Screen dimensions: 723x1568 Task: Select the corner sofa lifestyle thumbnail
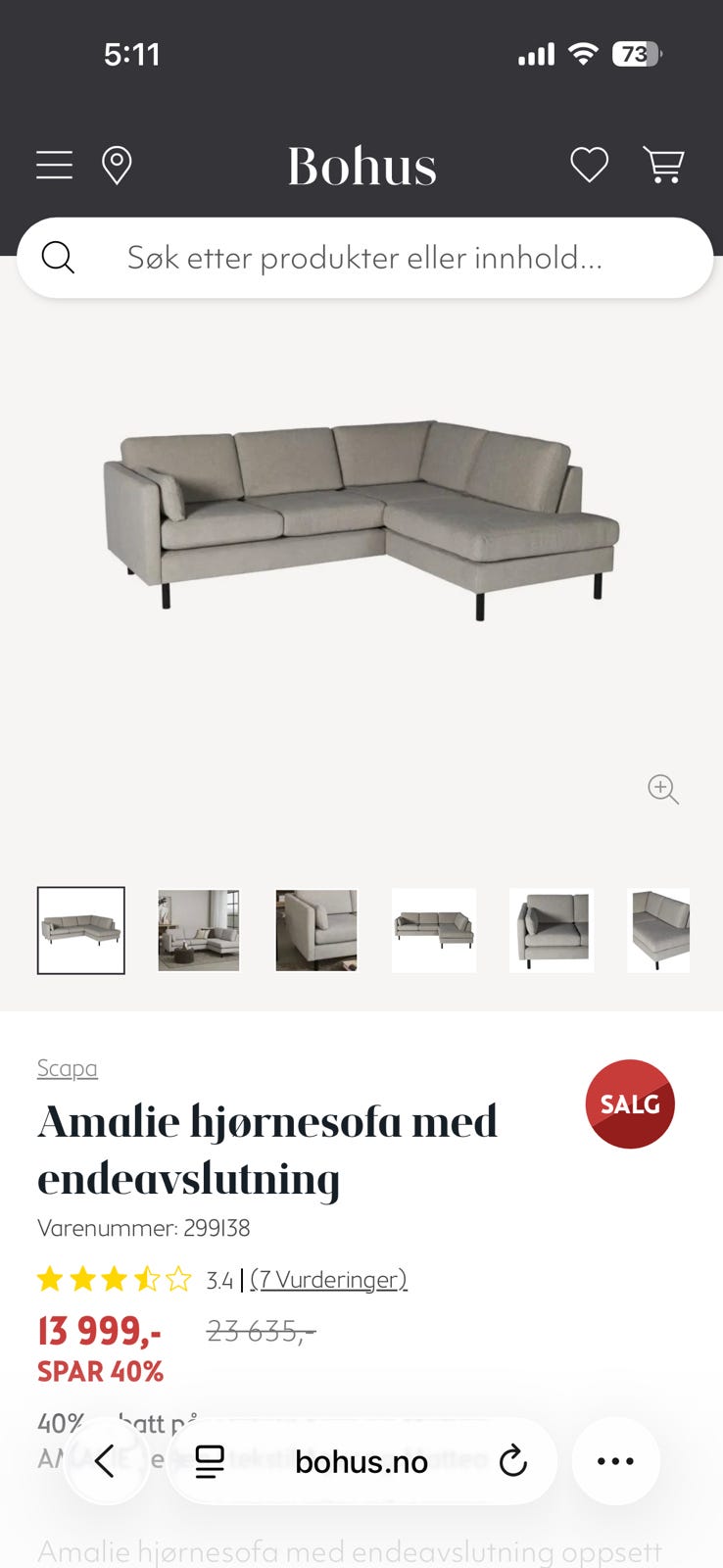click(x=199, y=930)
